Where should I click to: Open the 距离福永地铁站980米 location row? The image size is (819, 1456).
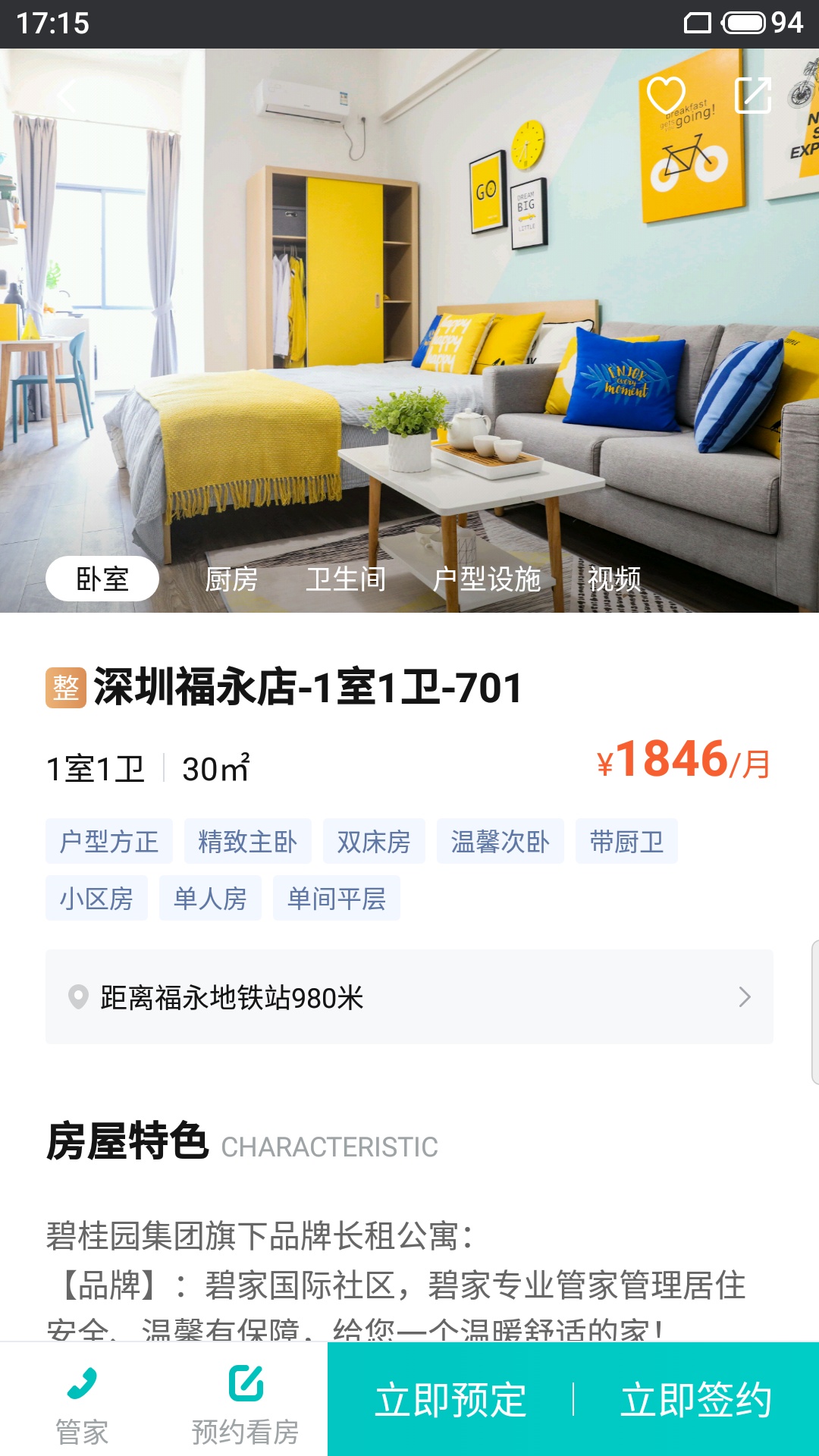[x=409, y=997]
